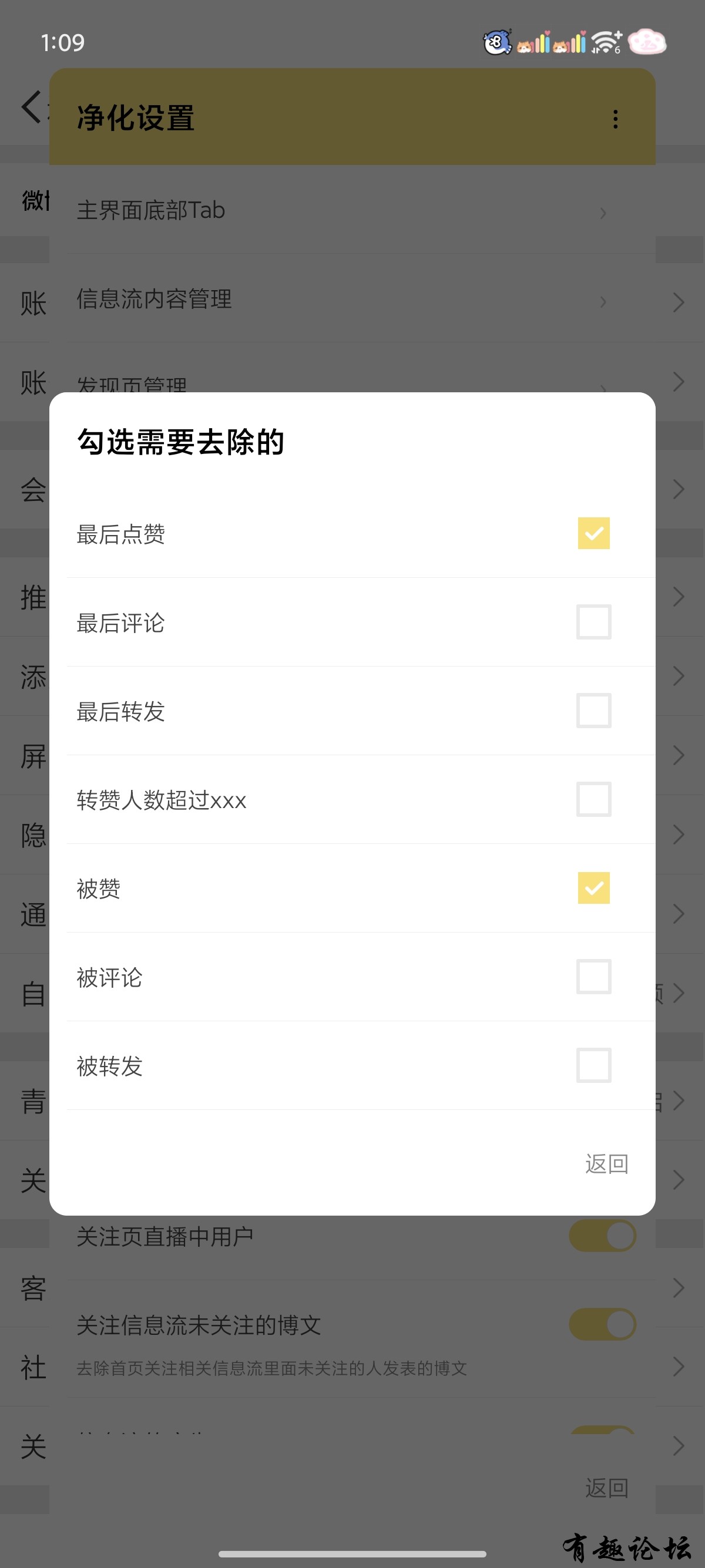Image resolution: width=705 pixels, height=1568 pixels.
Task: Check the 被转发 checkbox
Action: click(x=593, y=1065)
